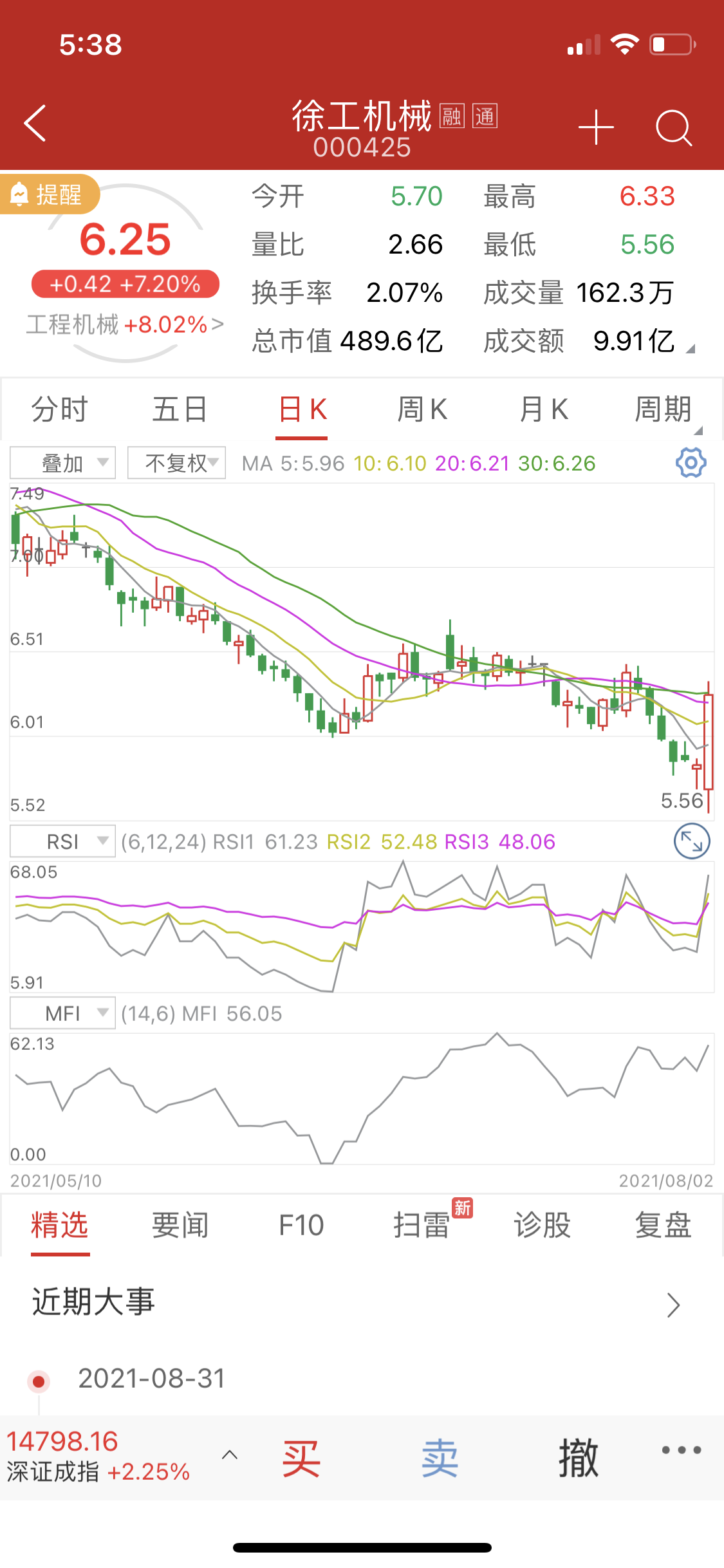Choose a different indicator than RSI
This screenshot has width=724, height=1568.
click(x=63, y=841)
